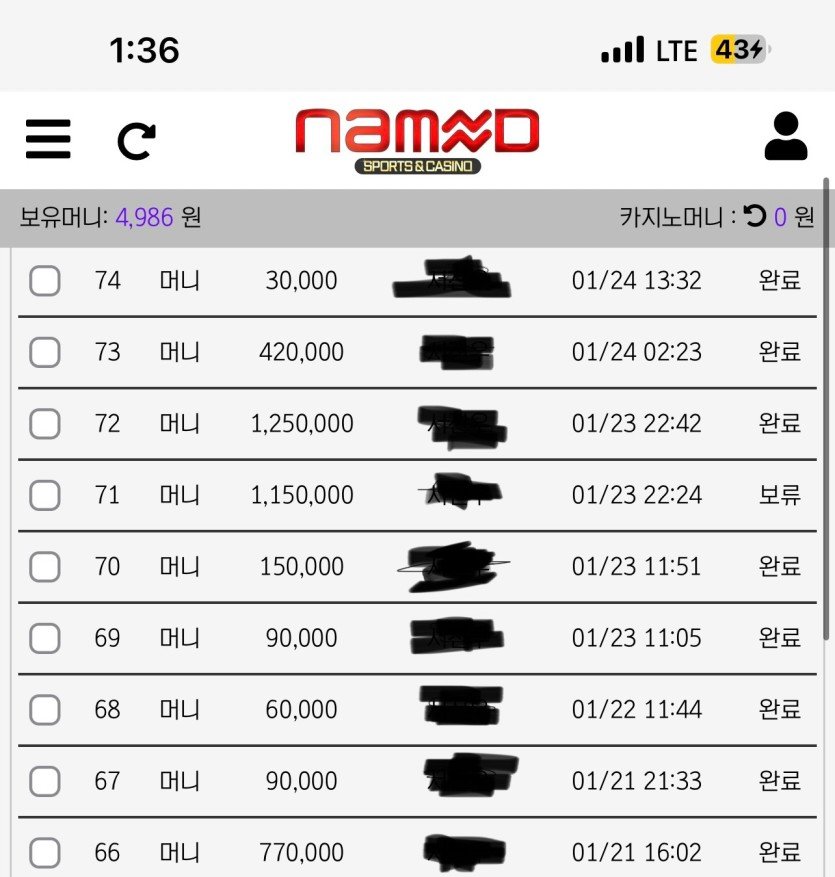Select the row 67 checkbox
Screen dimensions: 835x877
[45, 781]
